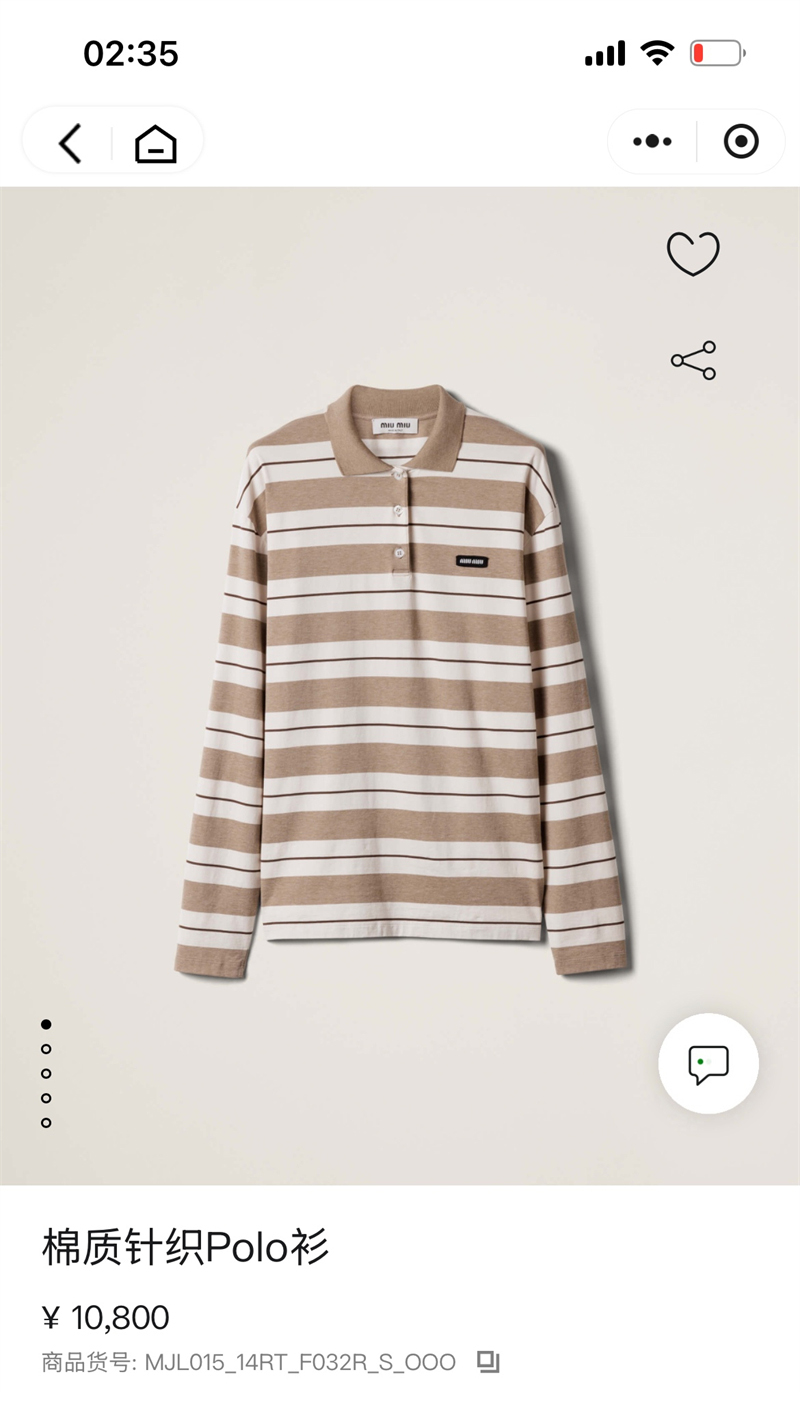Close the mini program
The width and height of the screenshot is (800, 1411).
point(741,142)
